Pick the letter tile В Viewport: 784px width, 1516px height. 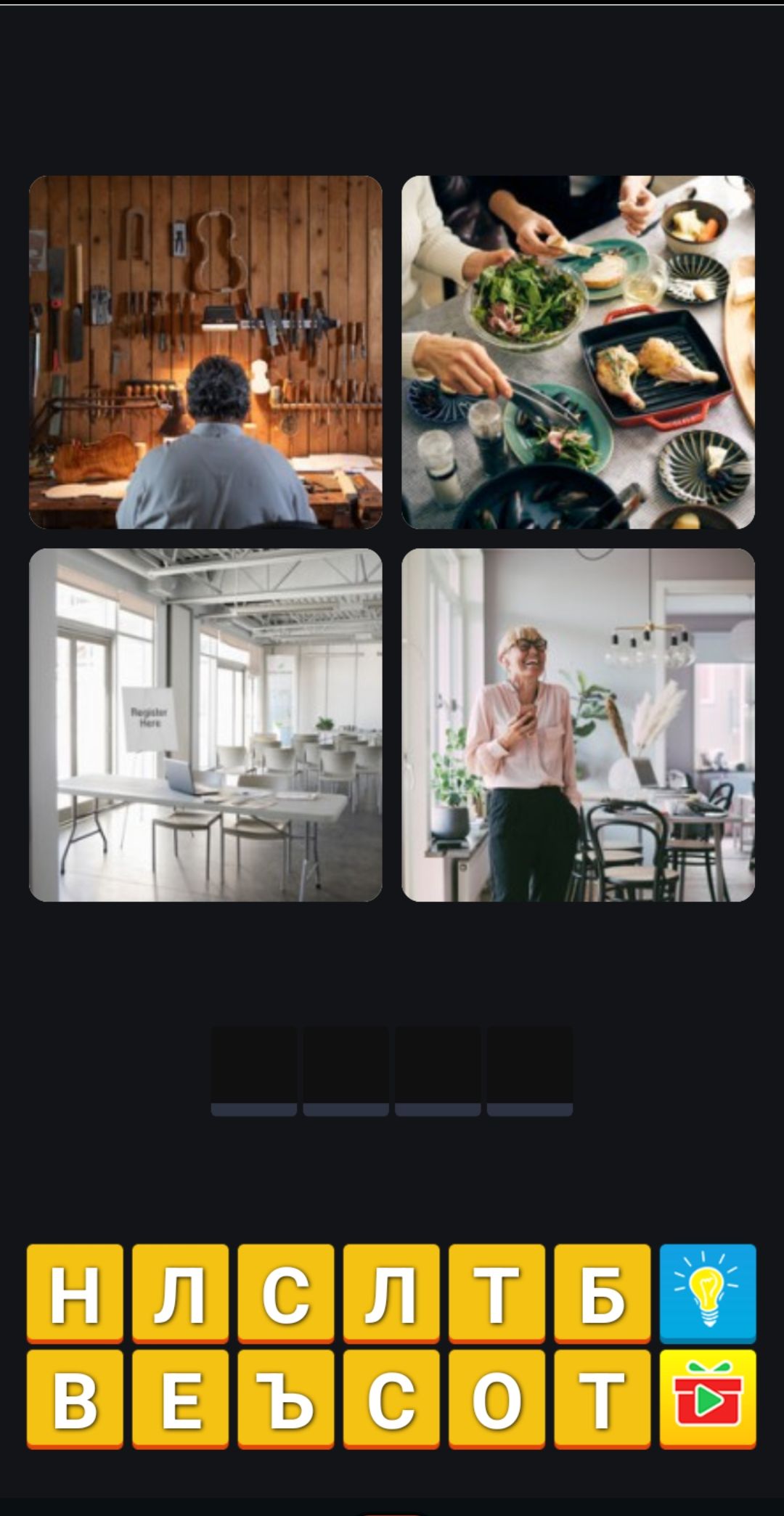[75, 1398]
